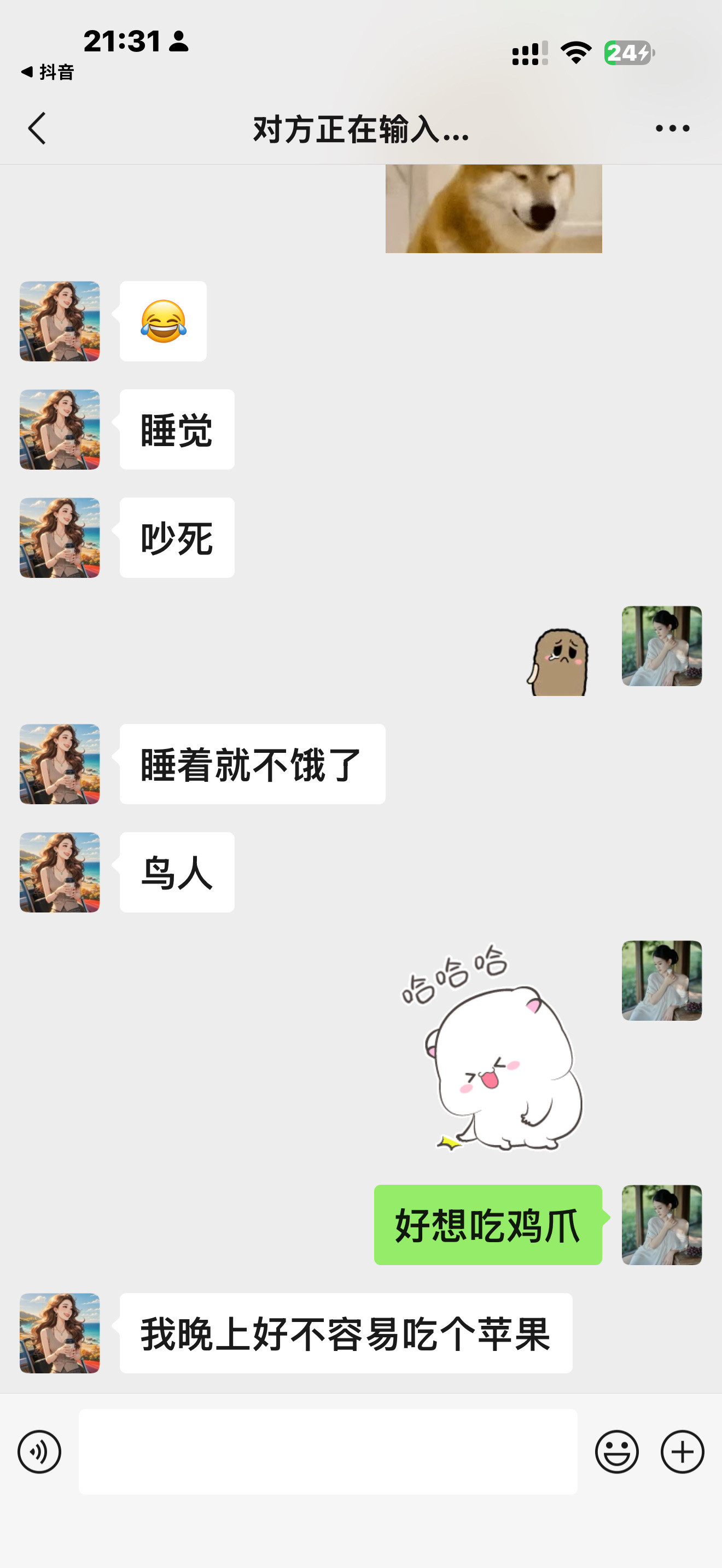Tap the contact's avatar beside 睡觉 message
This screenshot has width=722, height=1568.
click(59, 429)
